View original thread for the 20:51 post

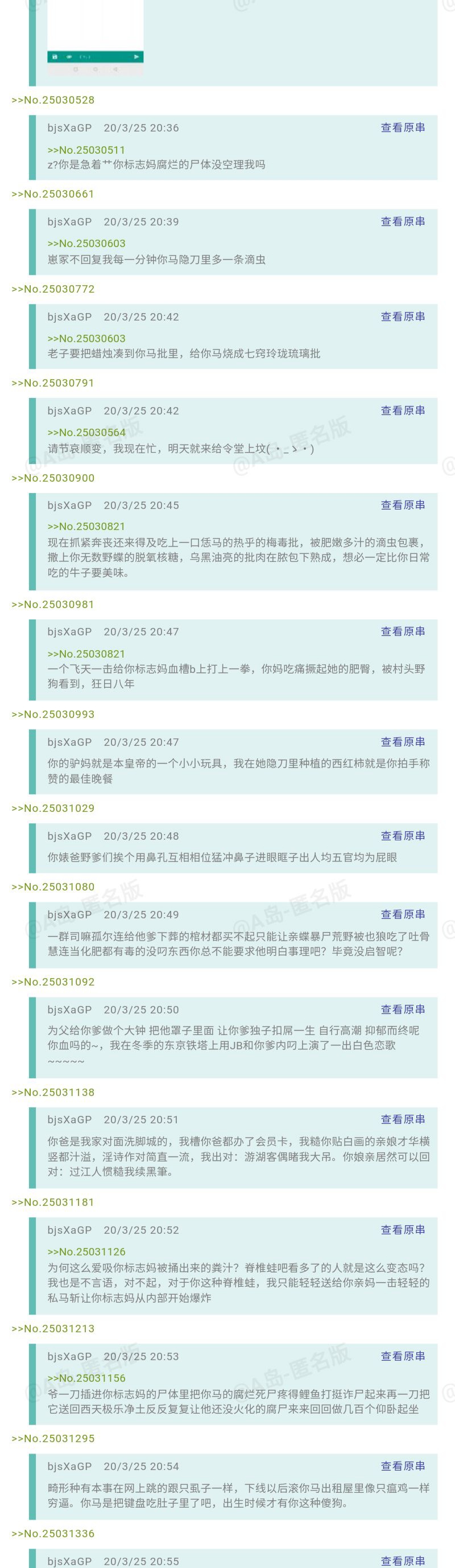(x=402, y=1119)
